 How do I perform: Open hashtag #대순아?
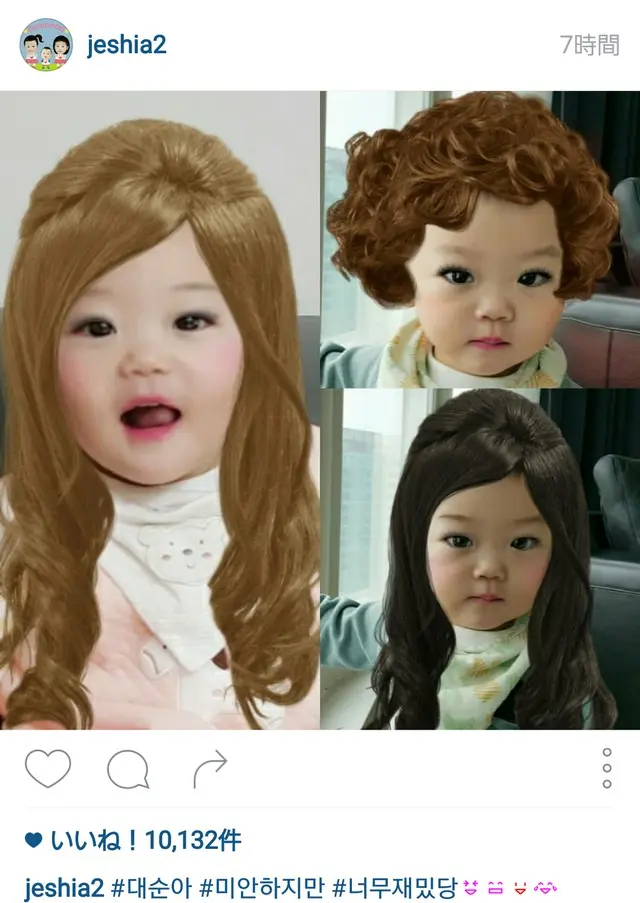pos(150,886)
